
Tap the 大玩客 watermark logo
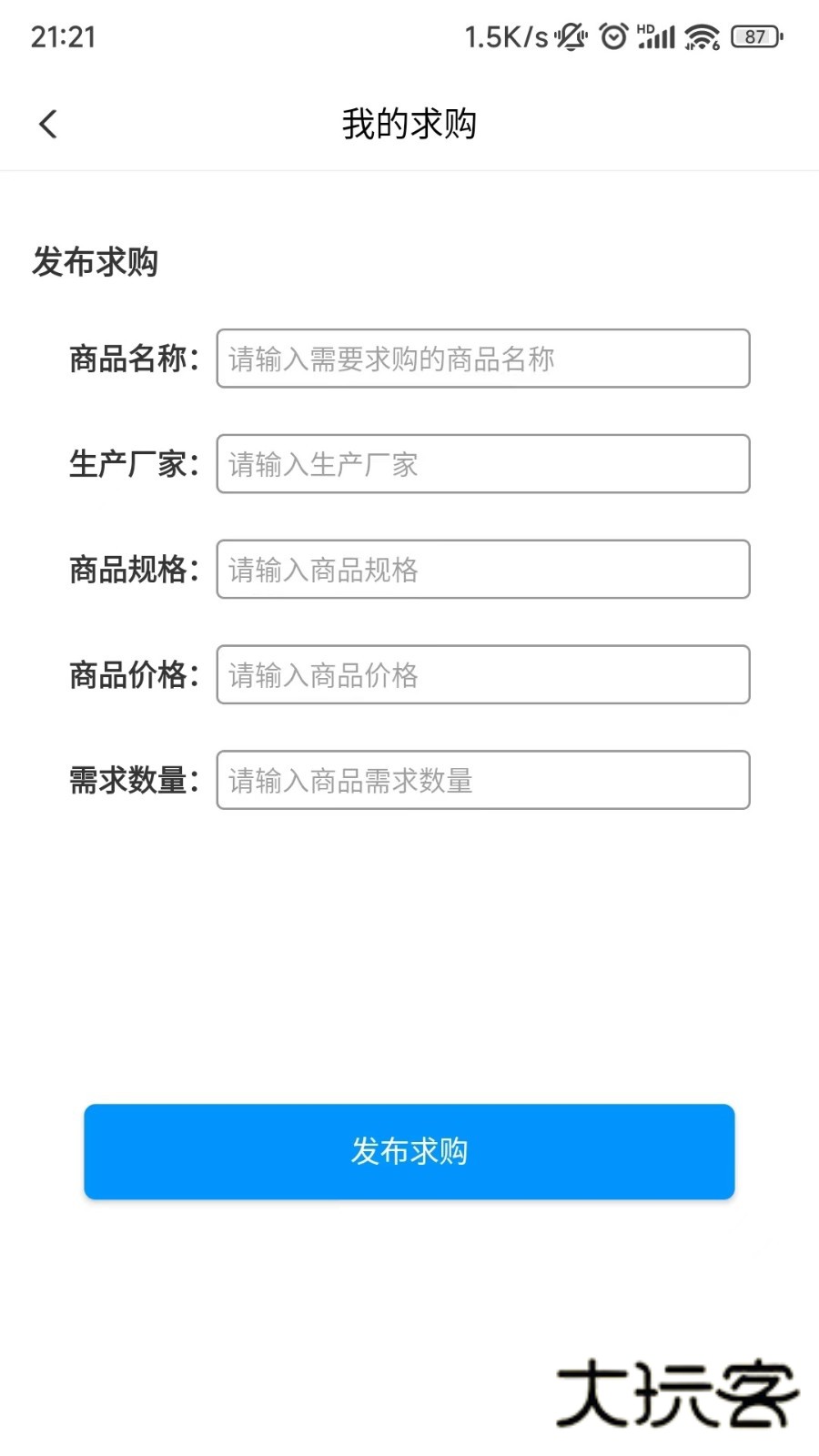click(678, 1395)
